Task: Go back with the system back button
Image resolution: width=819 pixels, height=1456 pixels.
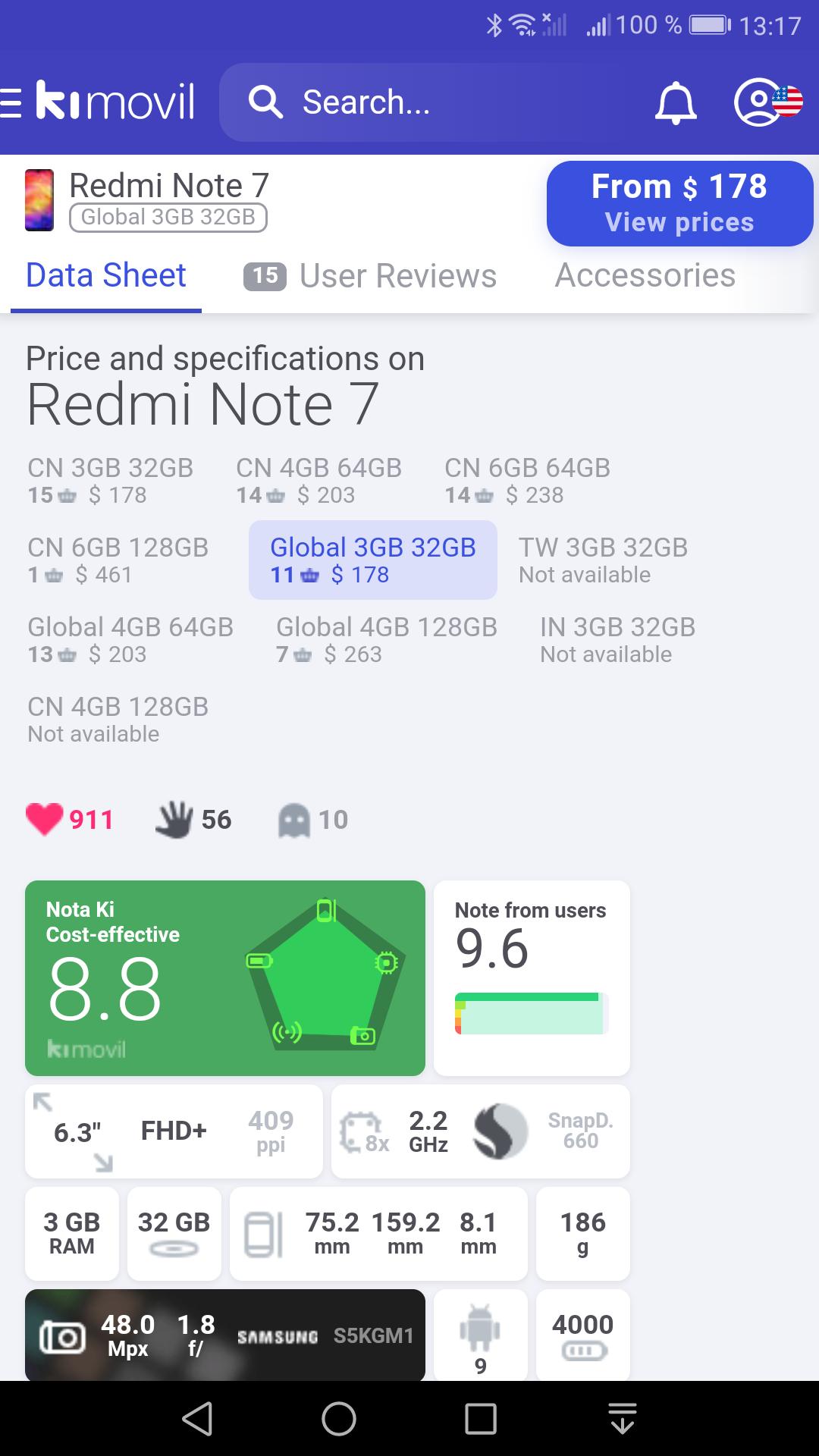Action: [198, 1419]
